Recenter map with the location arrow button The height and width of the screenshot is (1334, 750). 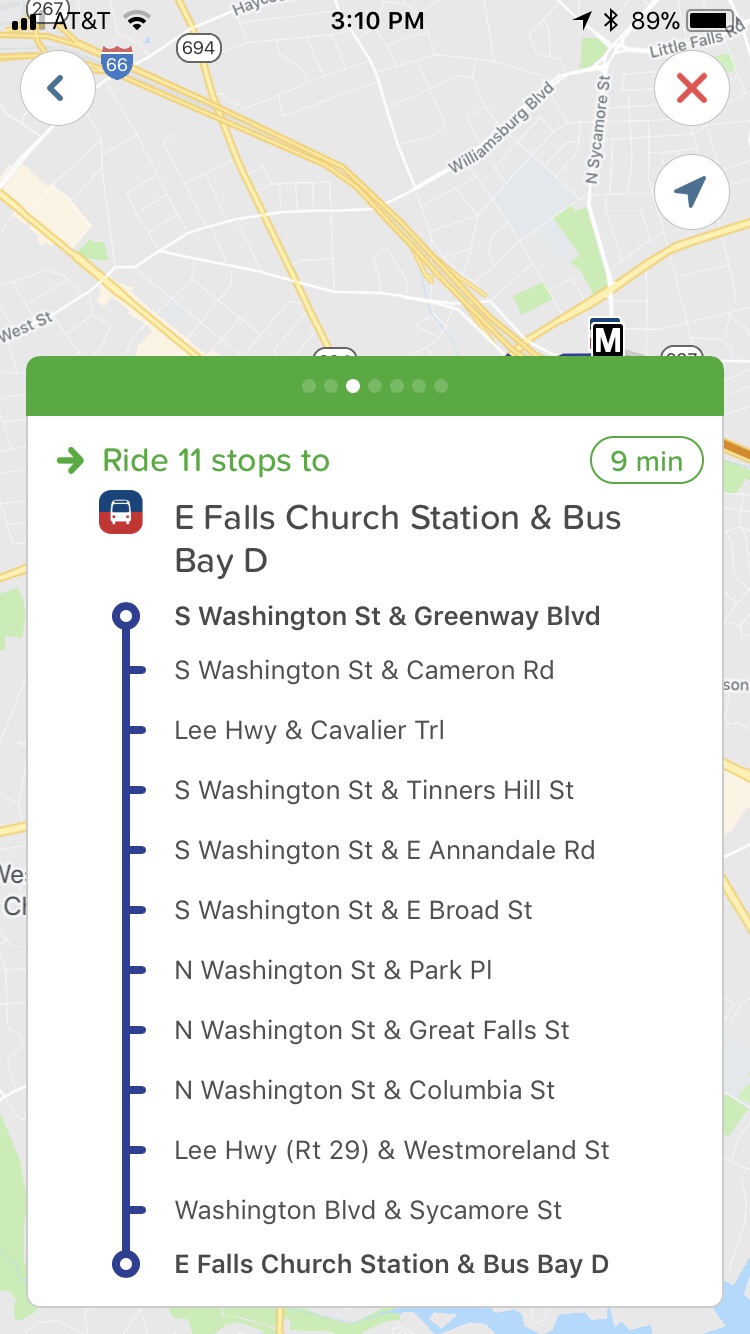[691, 192]
